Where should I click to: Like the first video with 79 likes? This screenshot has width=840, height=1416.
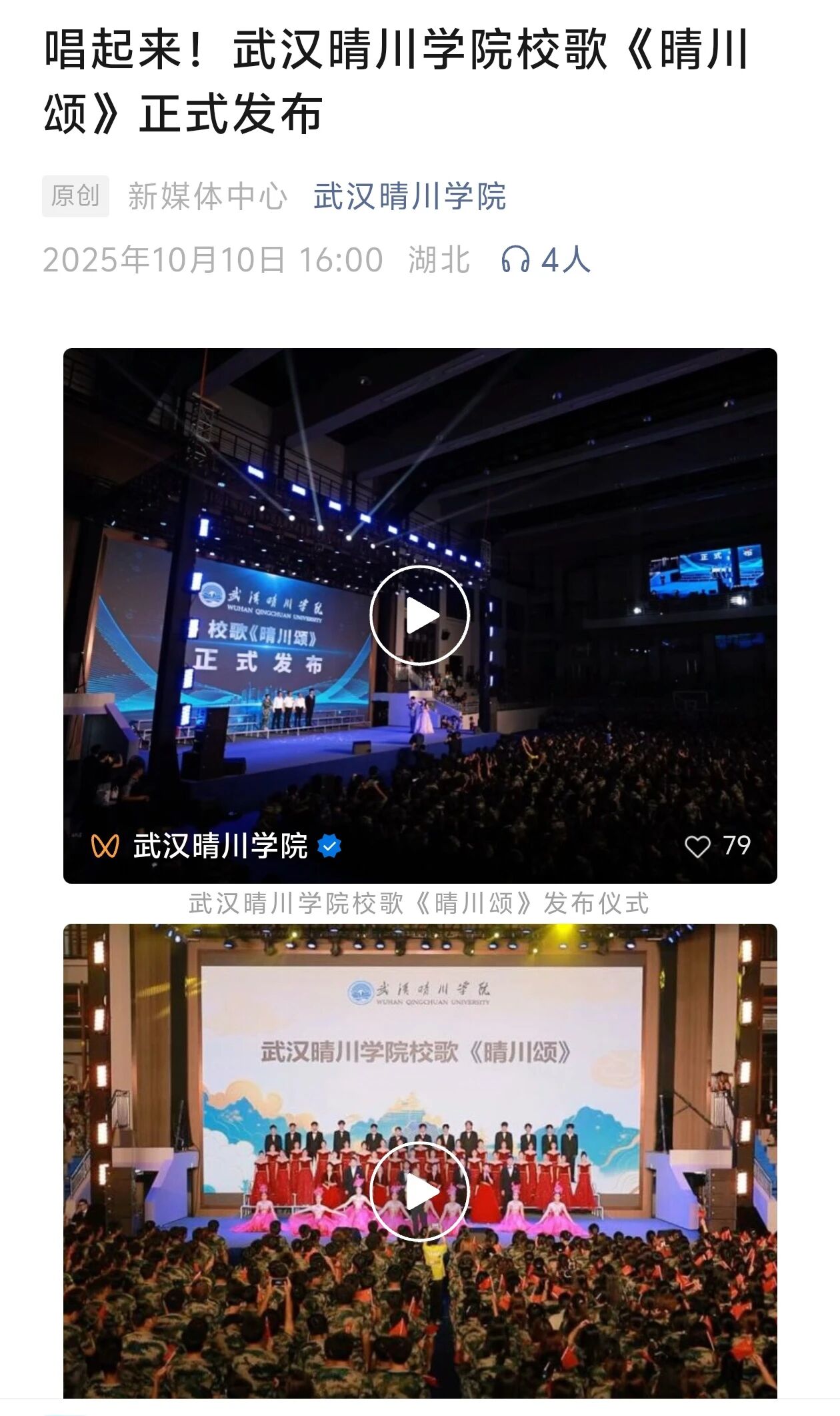point(698,846)
